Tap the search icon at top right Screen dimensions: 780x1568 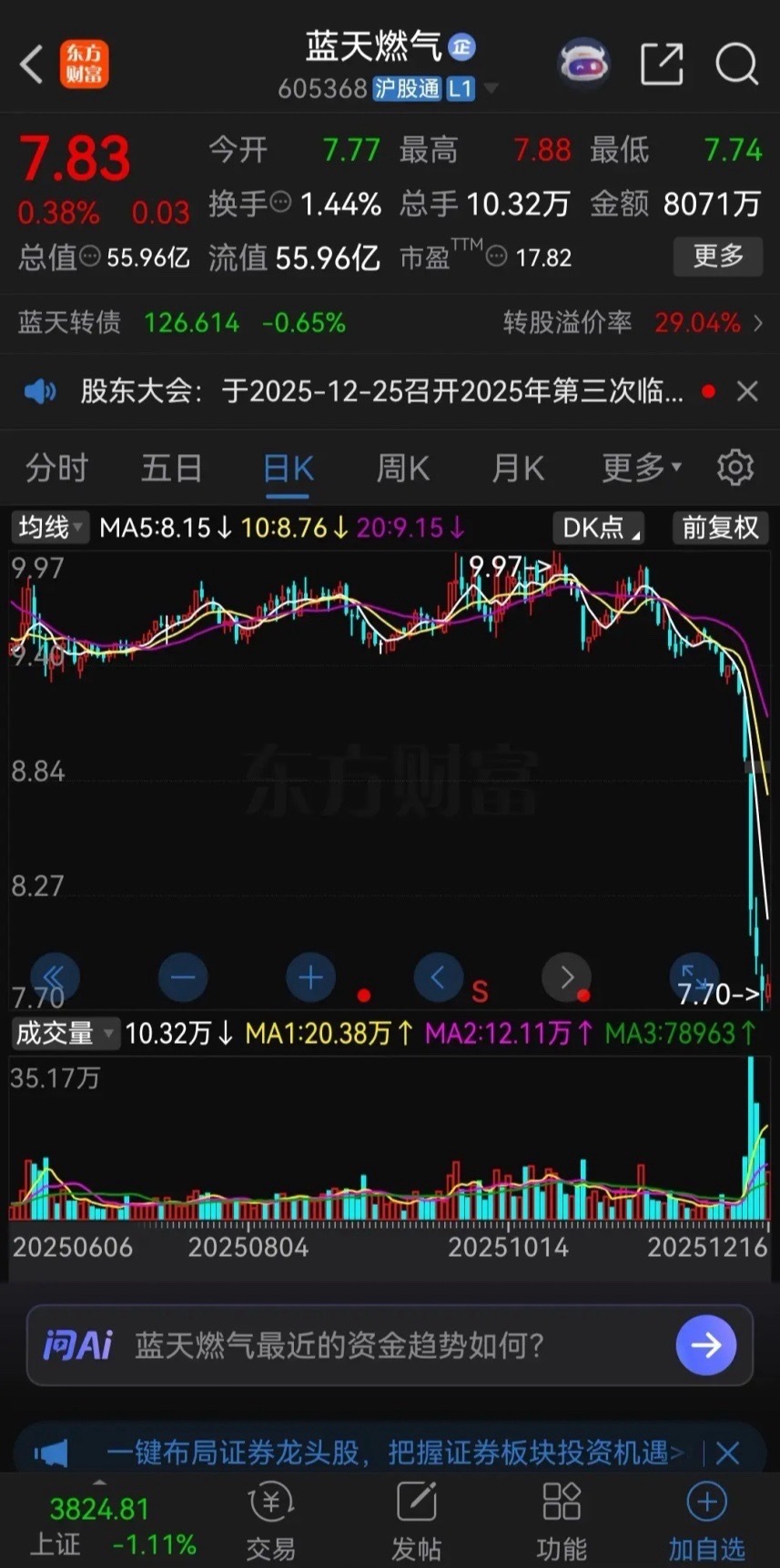click(x=736, y=65)
